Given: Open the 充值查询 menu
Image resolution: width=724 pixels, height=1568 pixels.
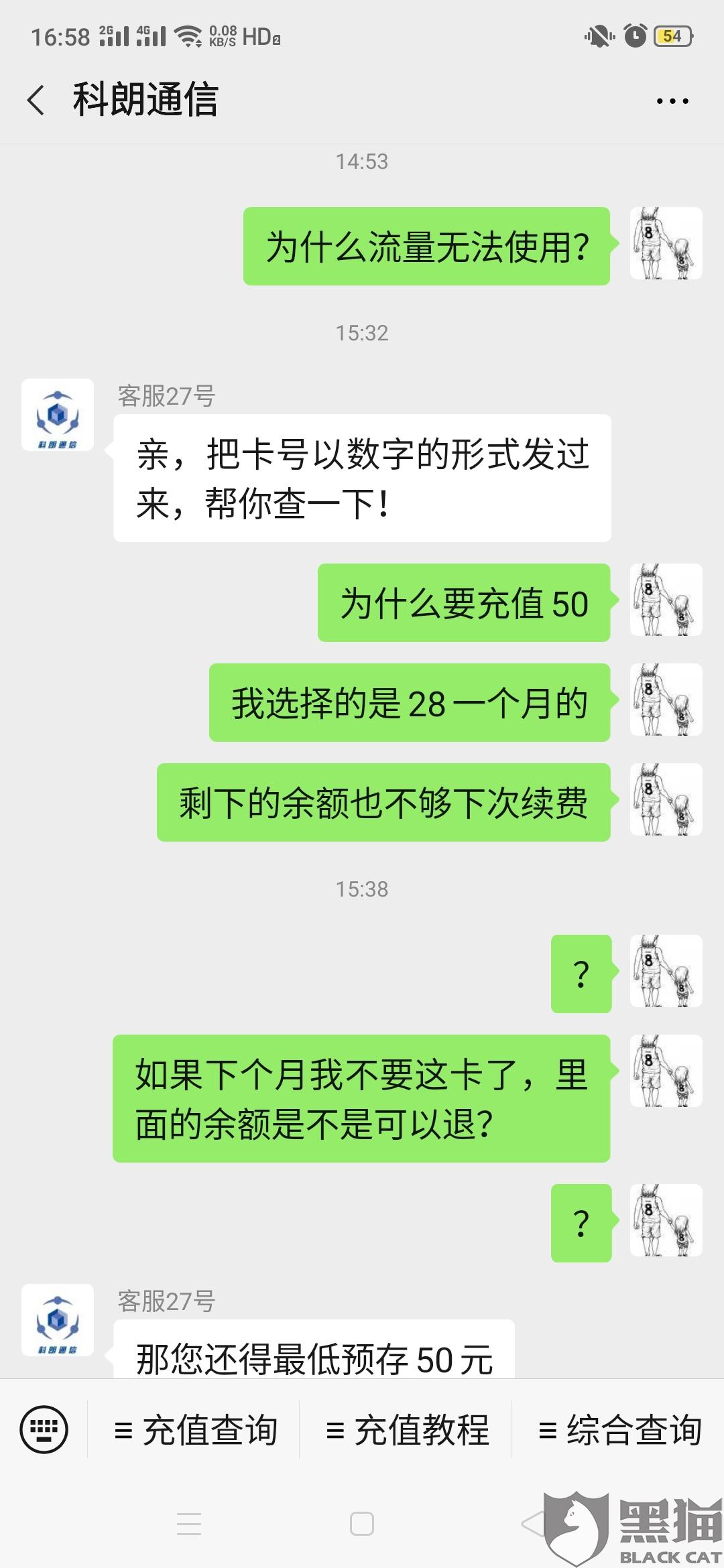Looking at the screenshot, I should pyautogui.click(x=195, y=1429).
